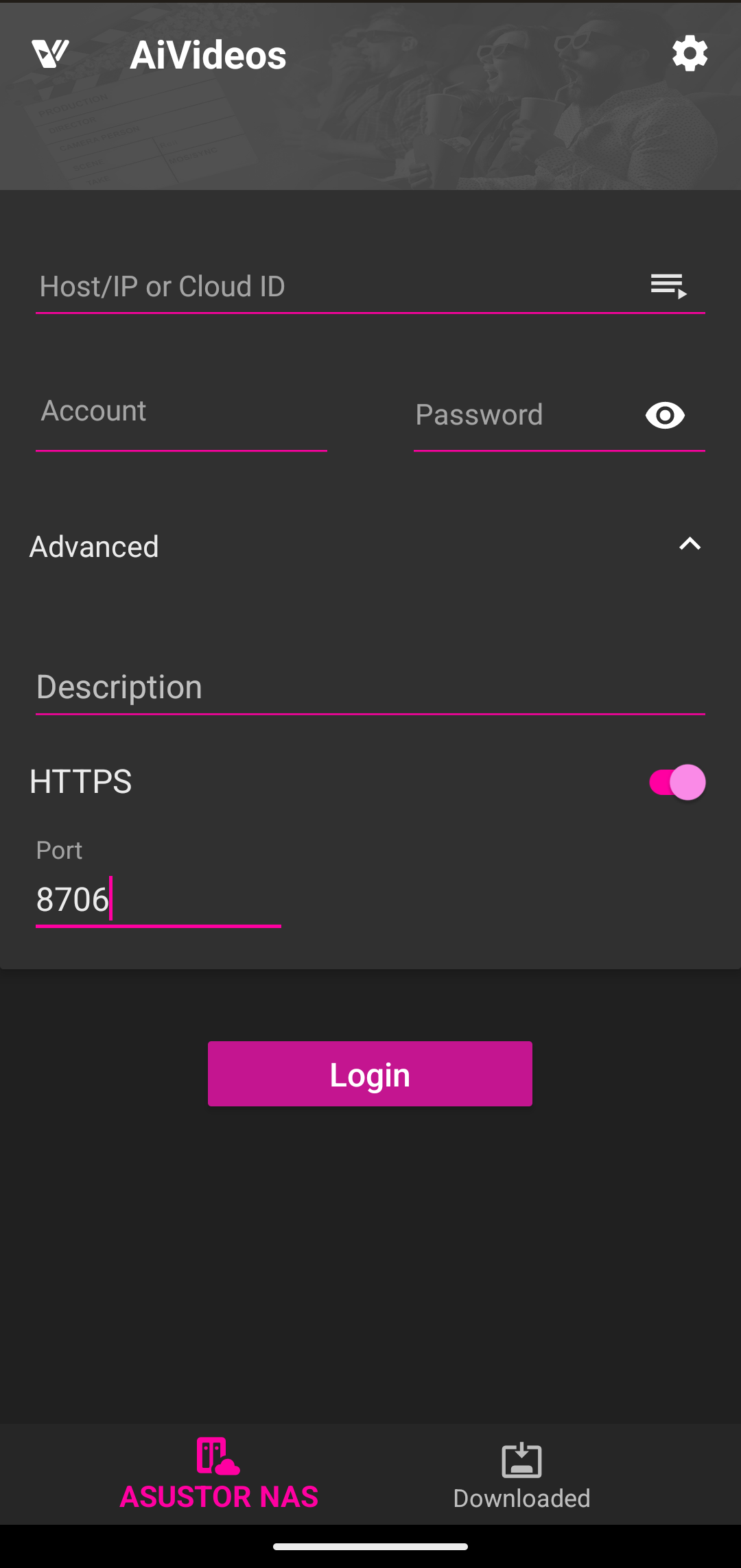The image size is (741, 1568).
Task: Disable the HTTPS switch
Action: (x=677, y=782)
